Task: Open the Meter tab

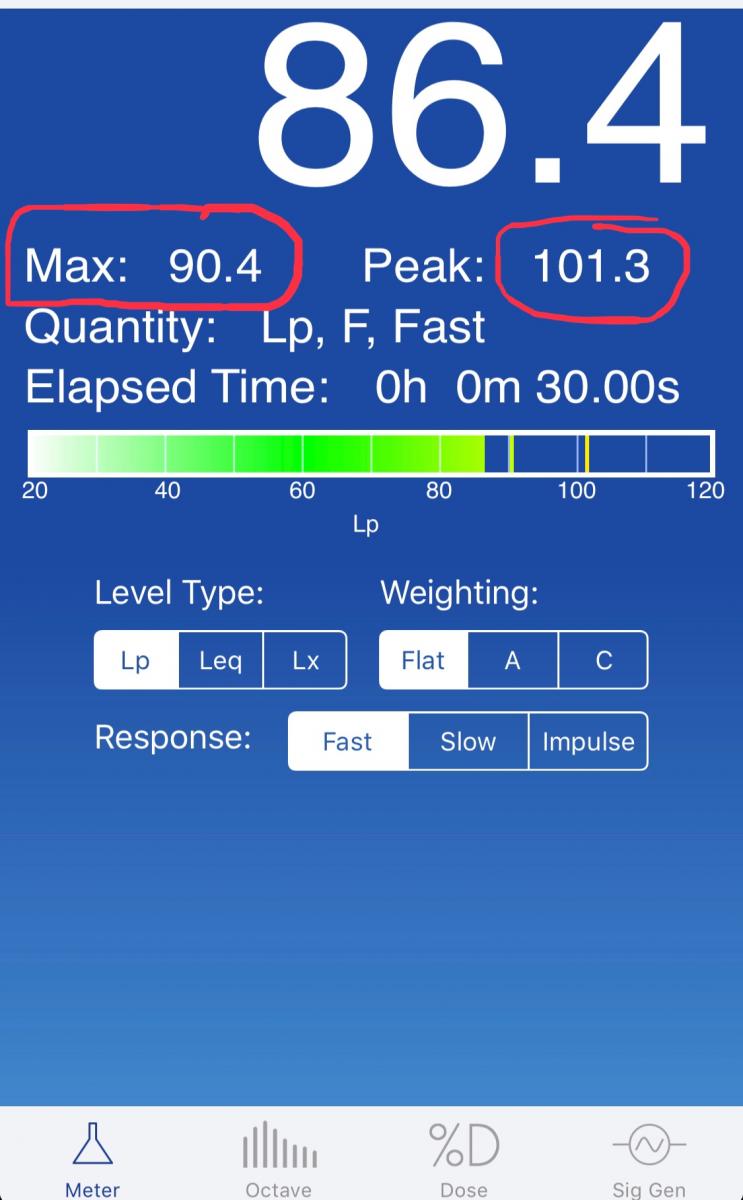Action: point(93,1160)
